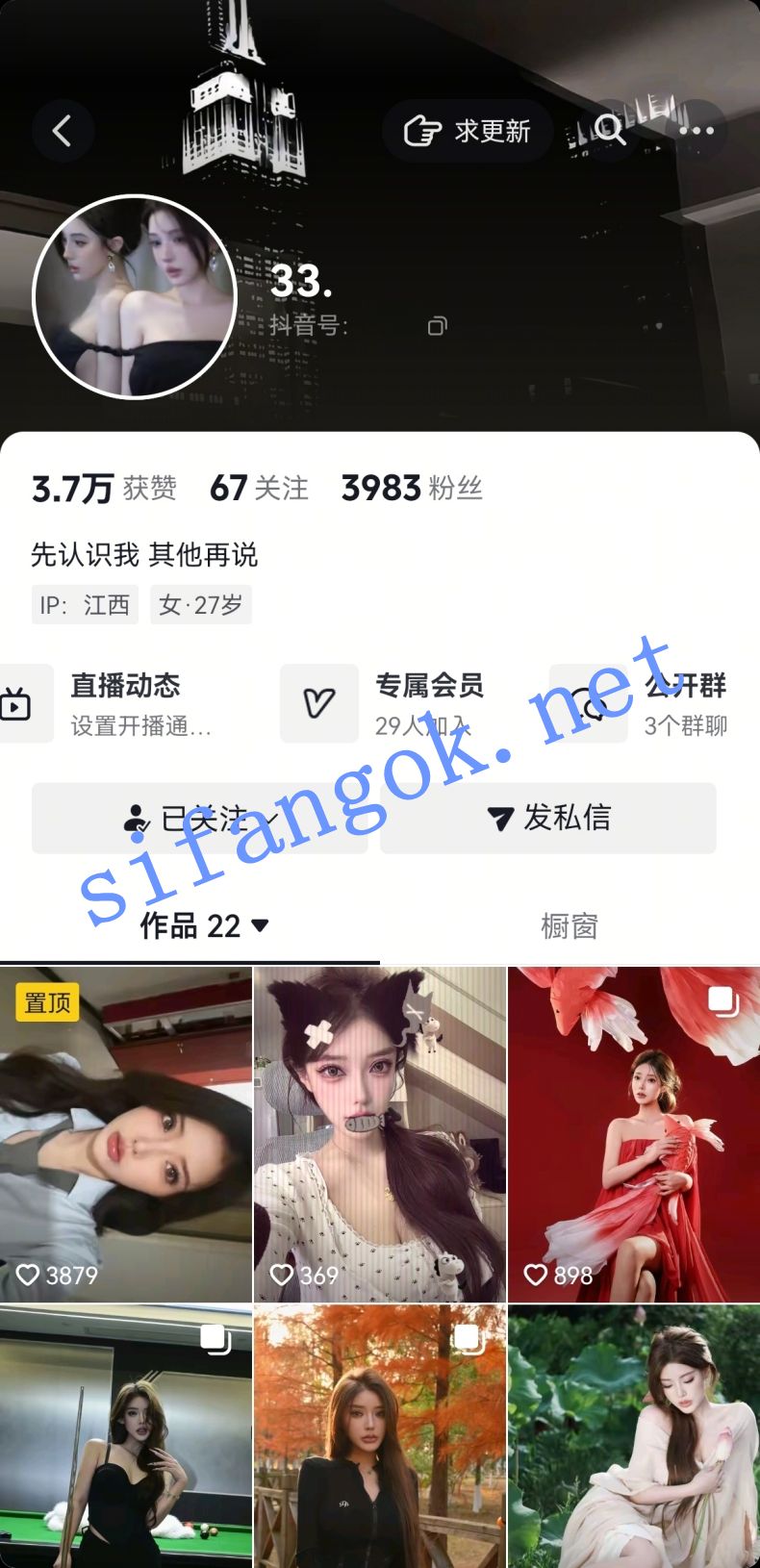Screen dimensions: 760x1568
Task: Open the more options (...) menu
Action: coord(695,131)
